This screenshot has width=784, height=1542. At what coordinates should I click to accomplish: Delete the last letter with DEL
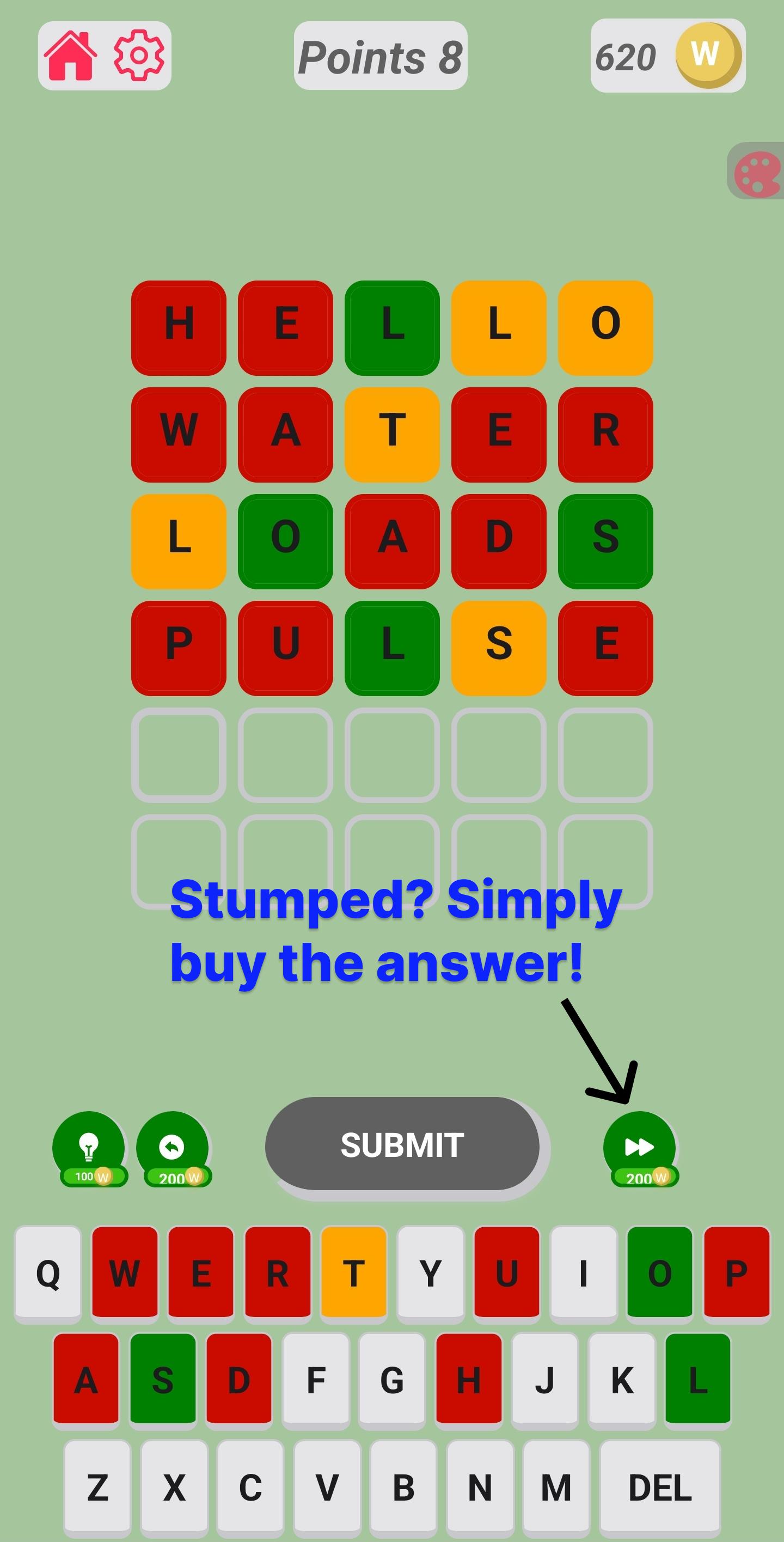659,1487
